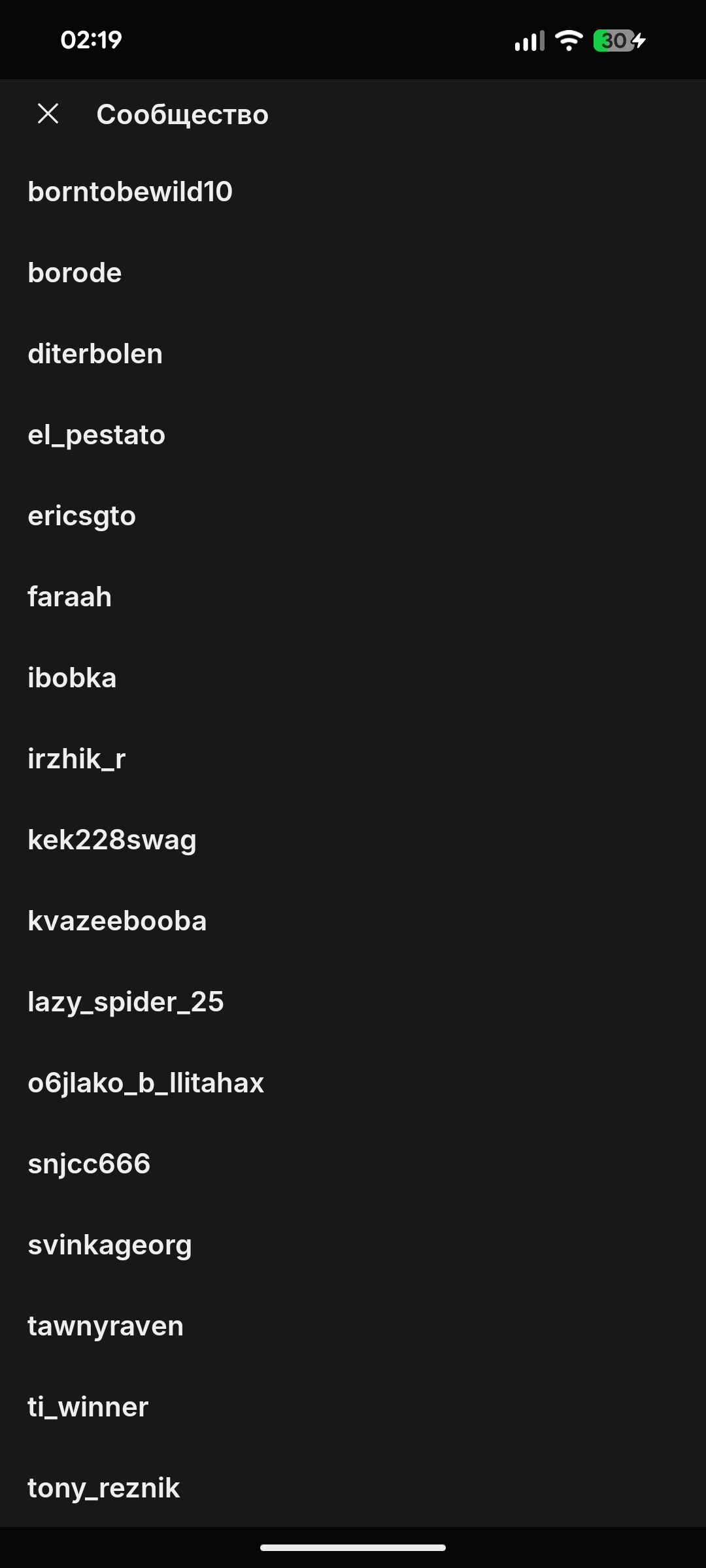Open diterbolen's profile
The height and width of the screenshot is (1568, 706).
click(95, 354)
